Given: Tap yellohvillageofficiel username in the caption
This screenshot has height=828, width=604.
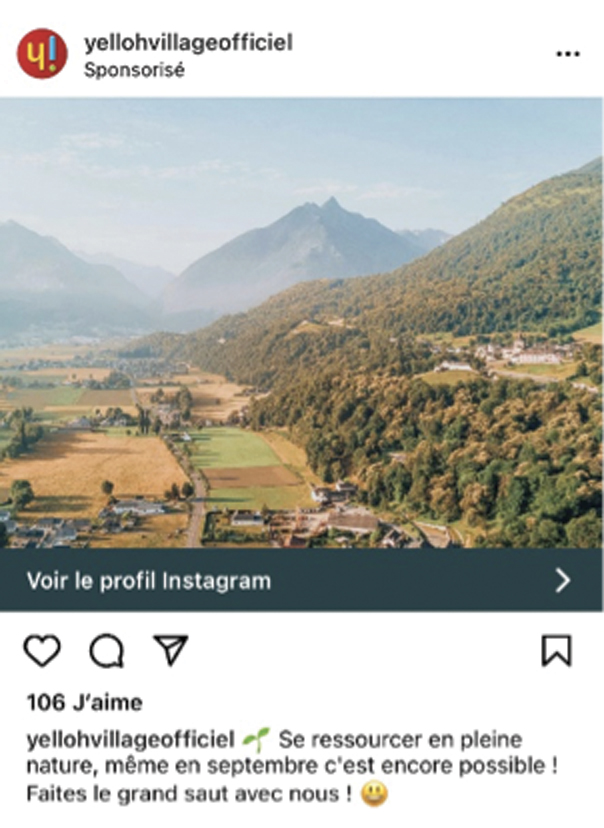Looking at the screenshot, I should click(x=130, y=740).
